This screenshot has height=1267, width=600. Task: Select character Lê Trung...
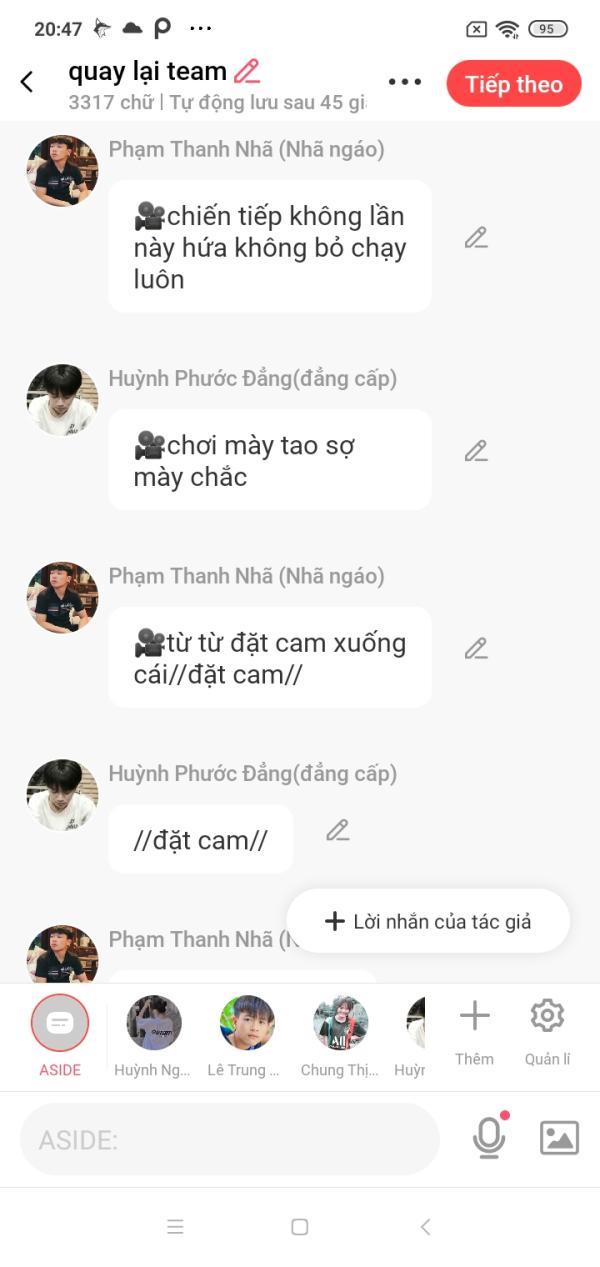[246, 1034]
